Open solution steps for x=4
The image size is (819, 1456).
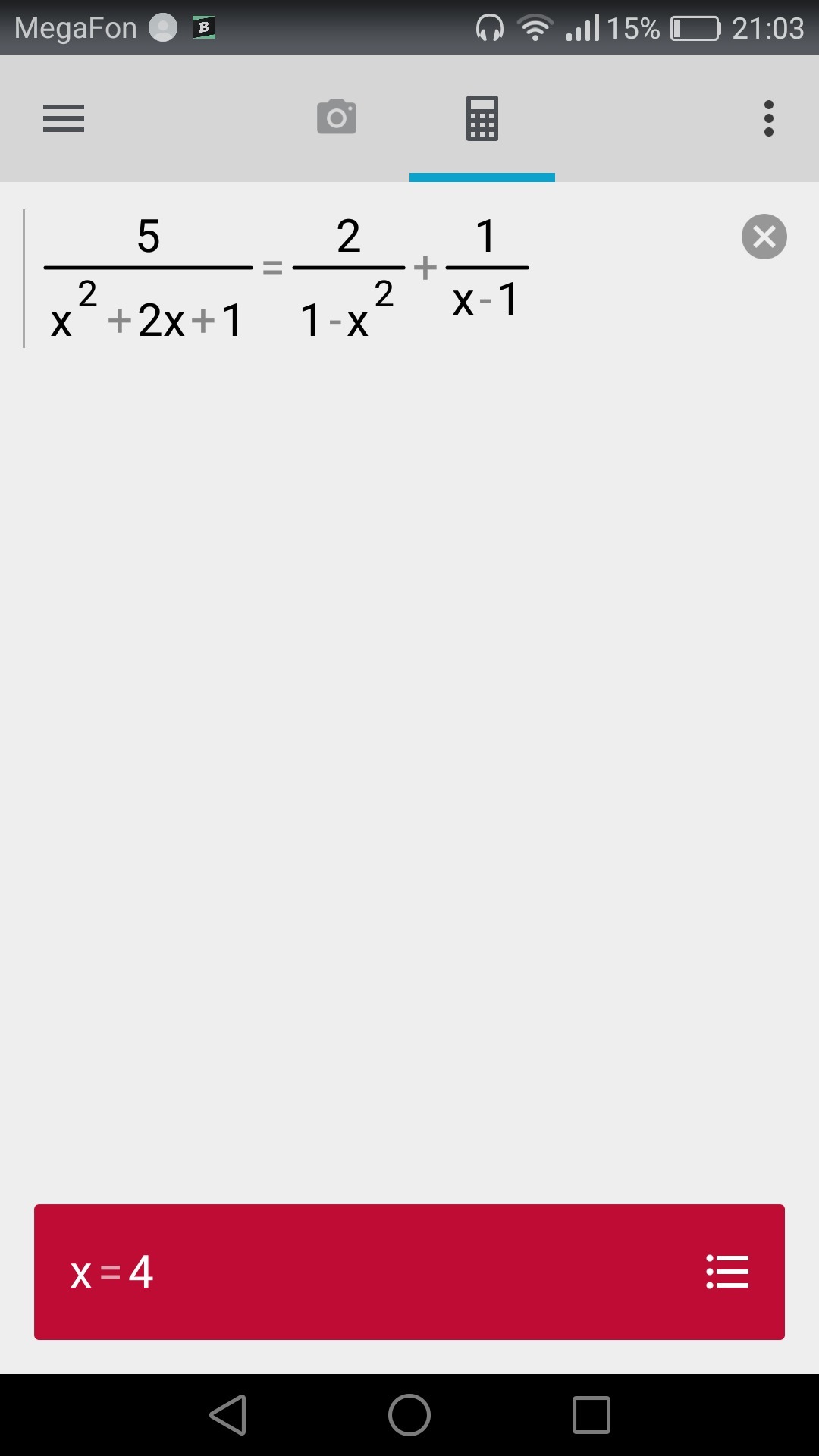(x=409, y=1272)
